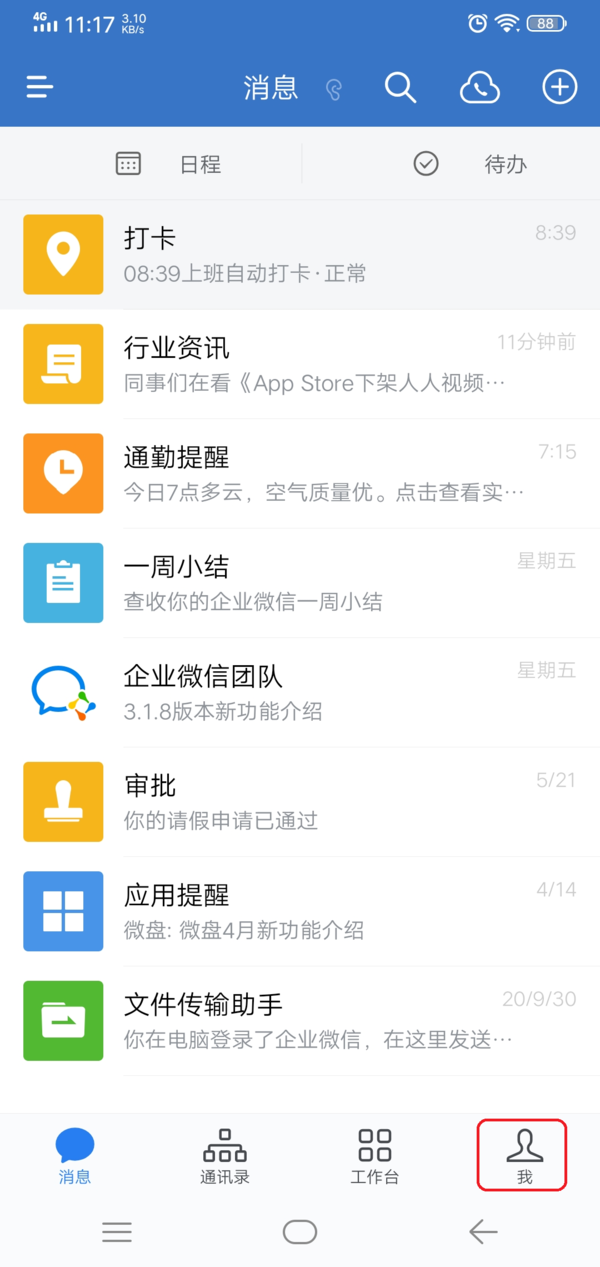600x1267 pixels.
Task: Open the 通勤提醒 message
Action: click(300, 473)
